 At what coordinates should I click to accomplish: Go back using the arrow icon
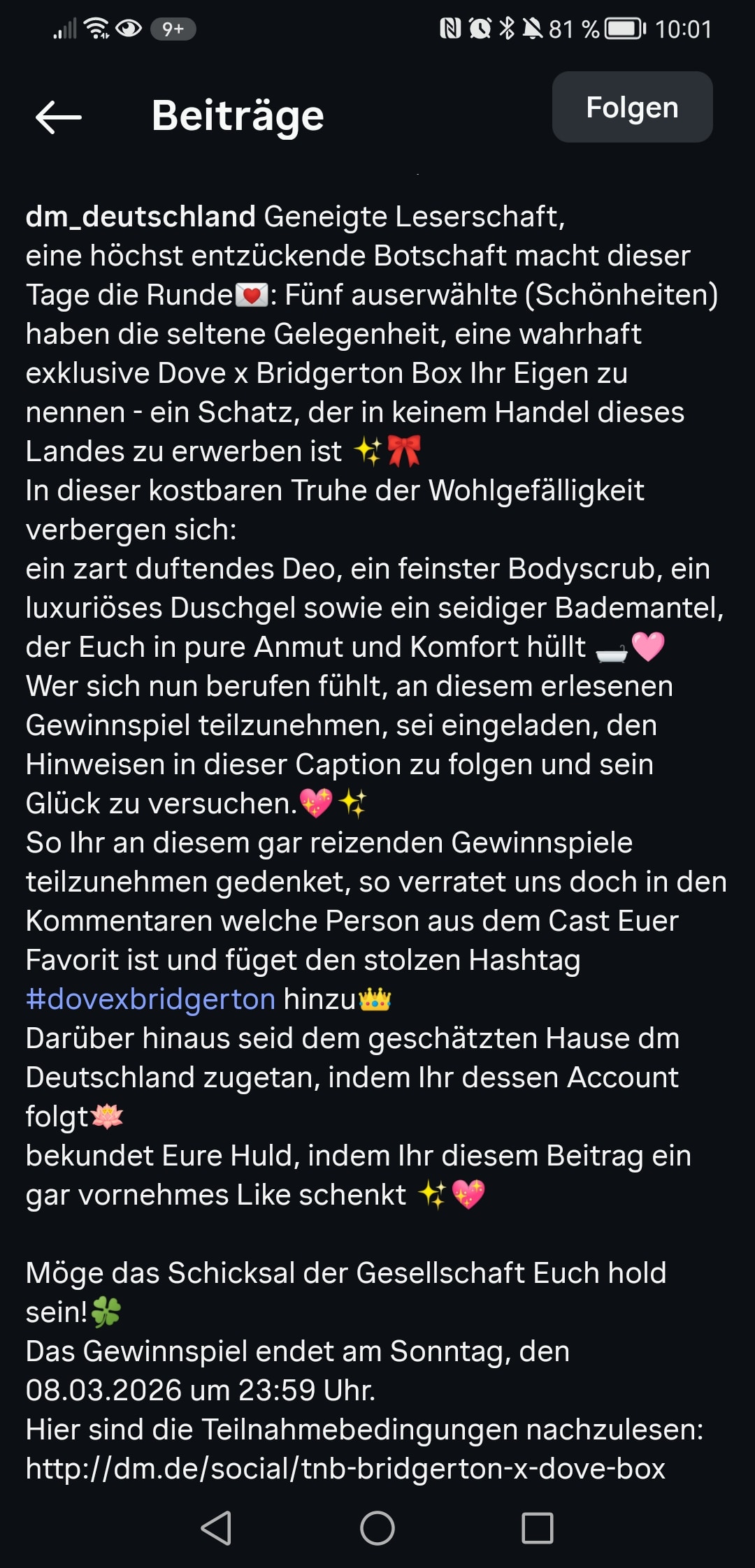click(x=59, y=117)
